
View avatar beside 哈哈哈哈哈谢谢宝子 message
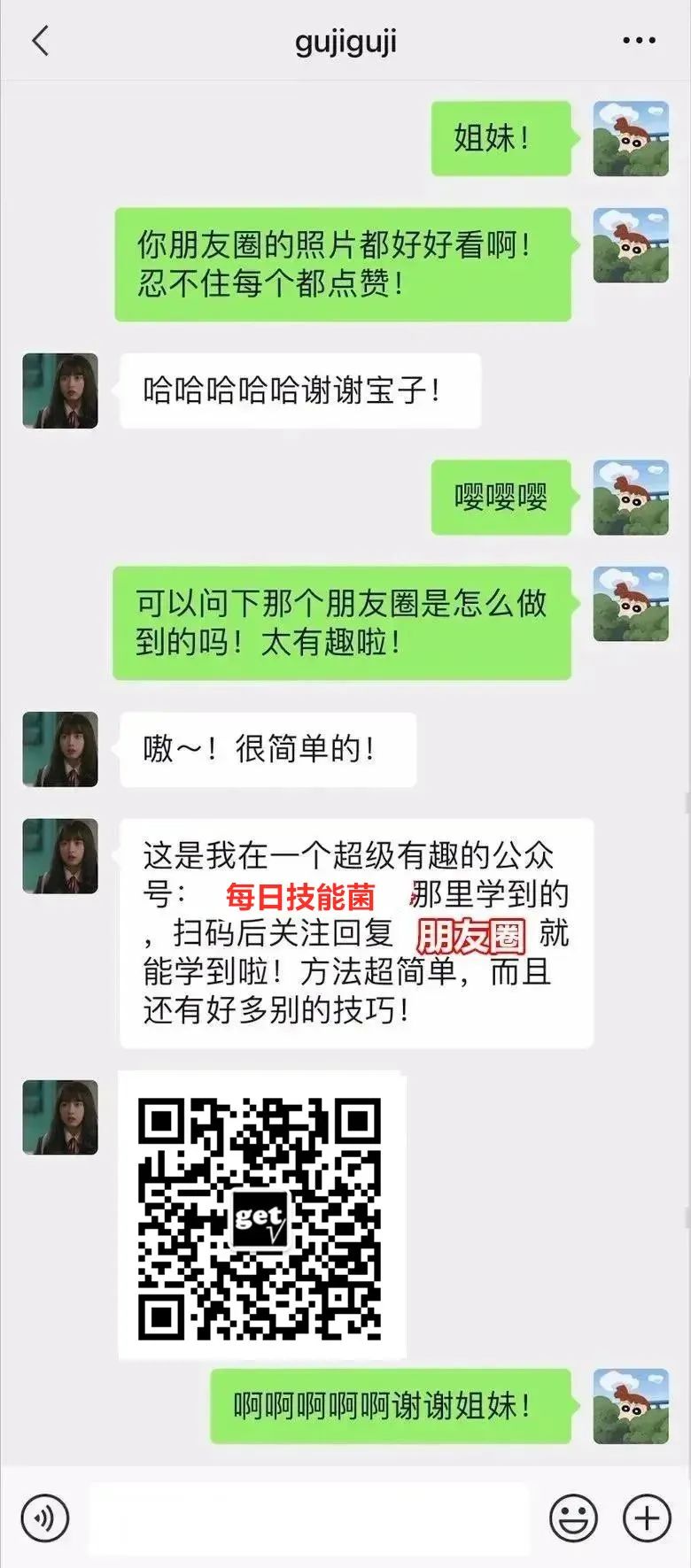point(60,390)
